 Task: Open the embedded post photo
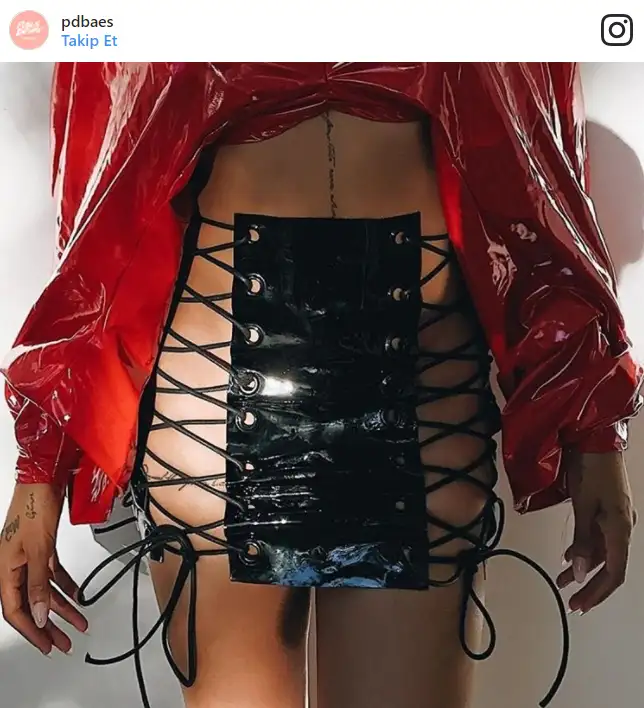click(322, 385)
